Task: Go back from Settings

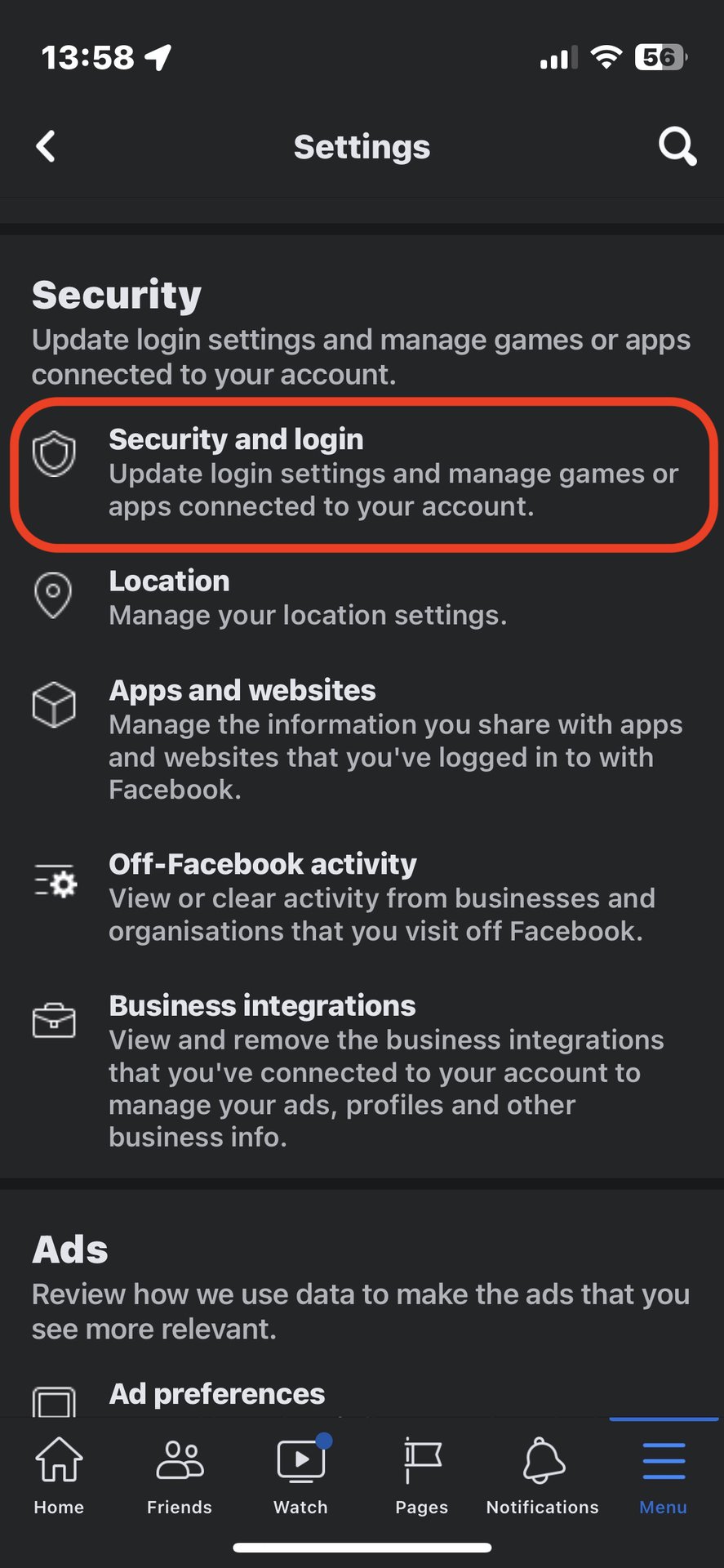Action: pos(46,147)
